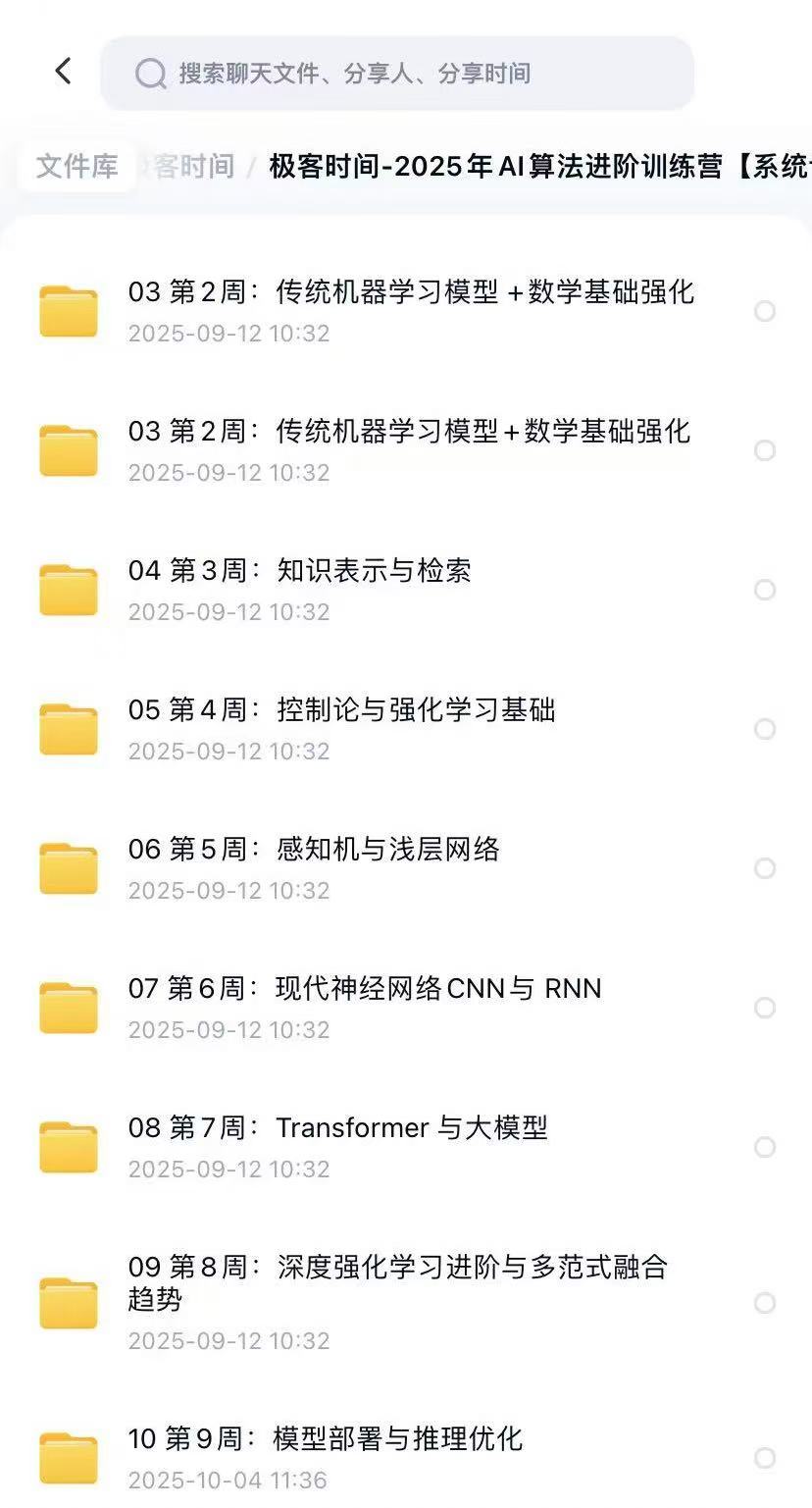Select the checkbox for 04 第3周 folder
Screen dimensions: 812x1508
(x=765, y=590)
